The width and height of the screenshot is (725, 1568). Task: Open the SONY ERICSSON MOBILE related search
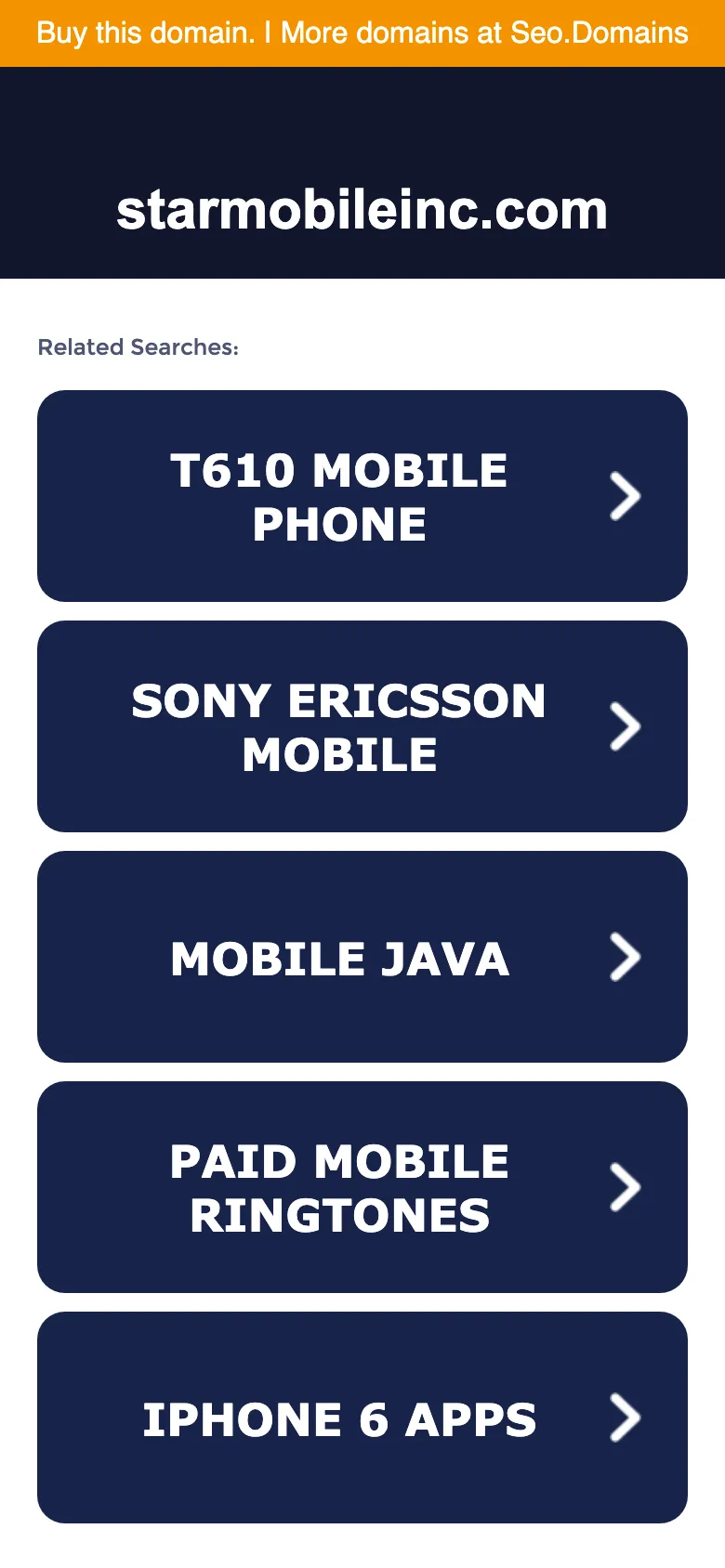point(339,726)
